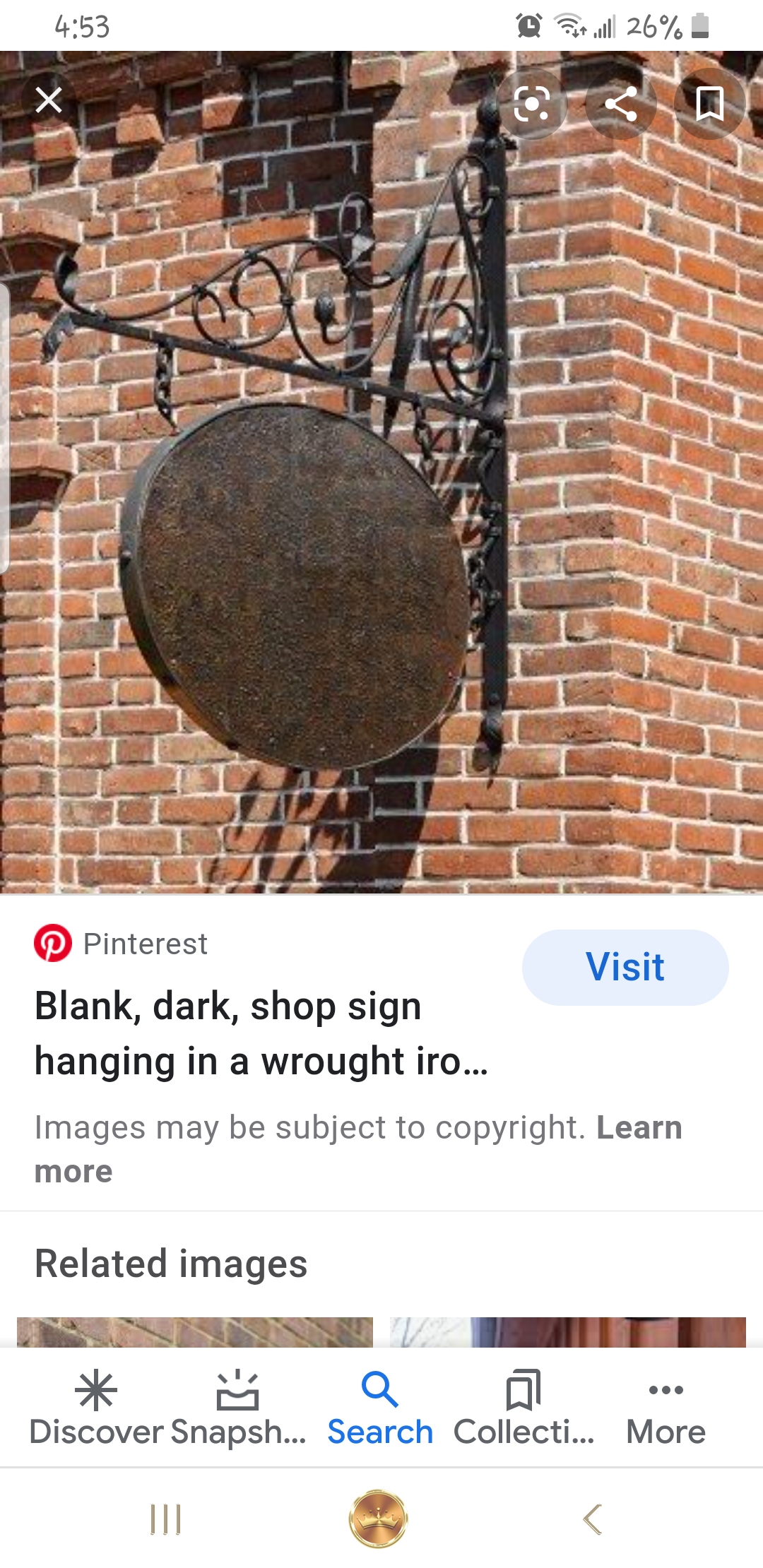This screenshot has width=763, height=1568.
Task: Bookmark this image to a collection
Action: click(x=709, y=105)
